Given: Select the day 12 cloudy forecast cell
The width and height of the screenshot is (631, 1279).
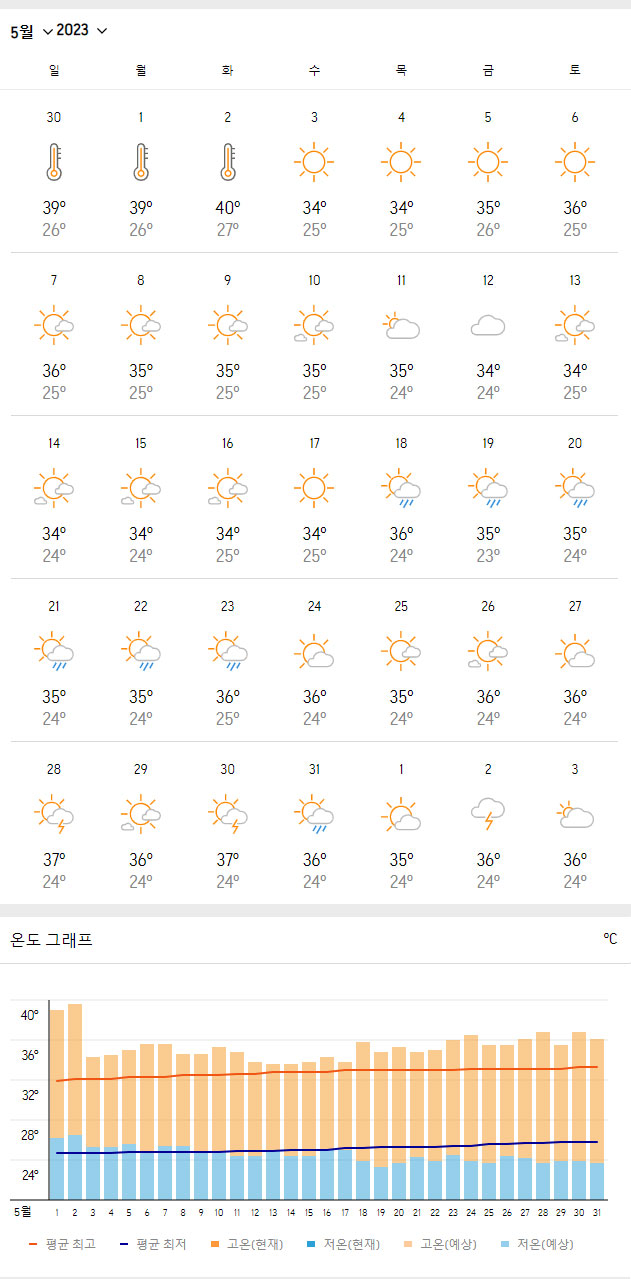Looking at the screenshot, I should click(x=488, y=335).
